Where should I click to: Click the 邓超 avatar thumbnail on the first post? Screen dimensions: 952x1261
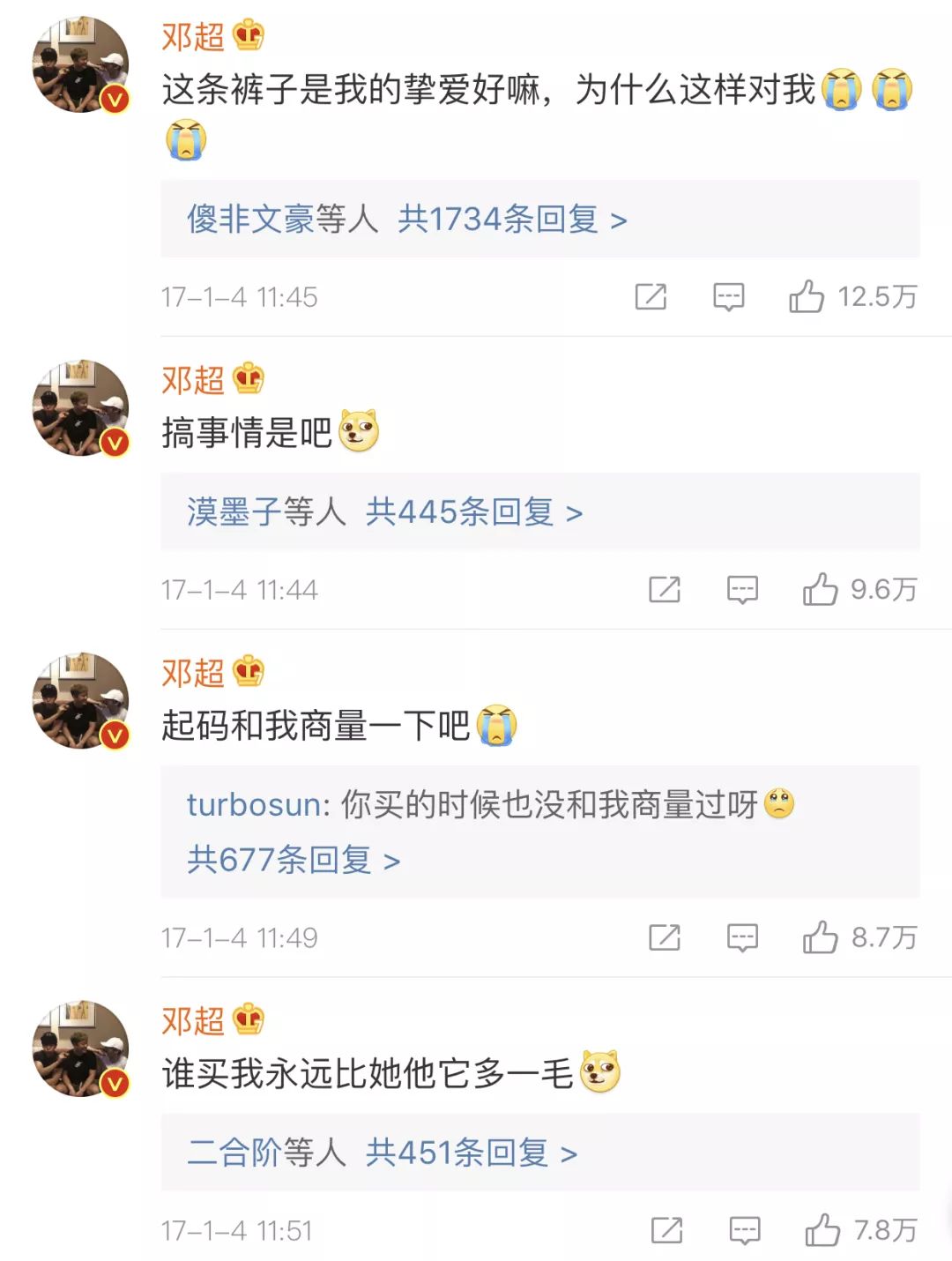click(x=78, y=63)
